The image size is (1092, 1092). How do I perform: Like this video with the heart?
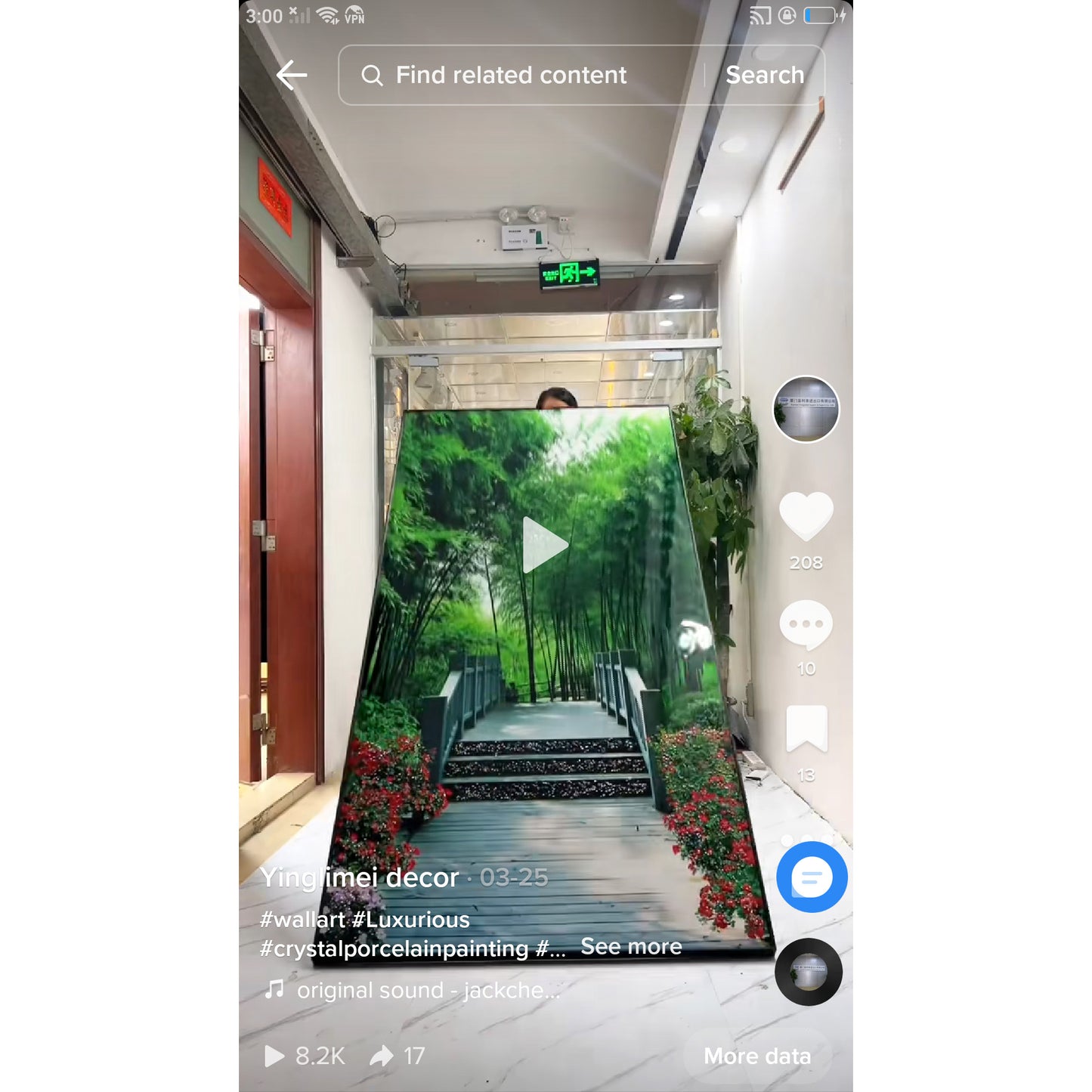pyautogui.click(x=806, y=517)
